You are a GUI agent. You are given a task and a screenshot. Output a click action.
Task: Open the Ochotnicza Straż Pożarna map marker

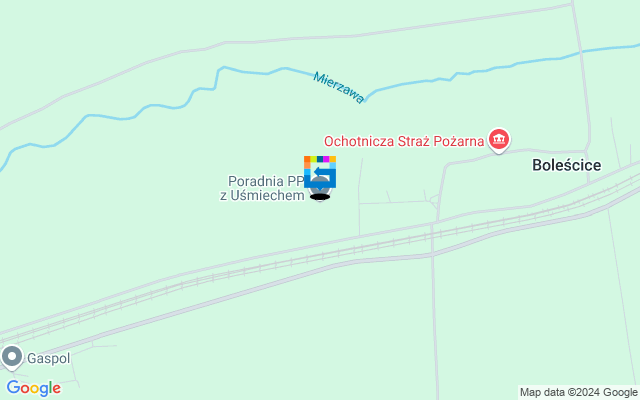(x=498, y=141)
